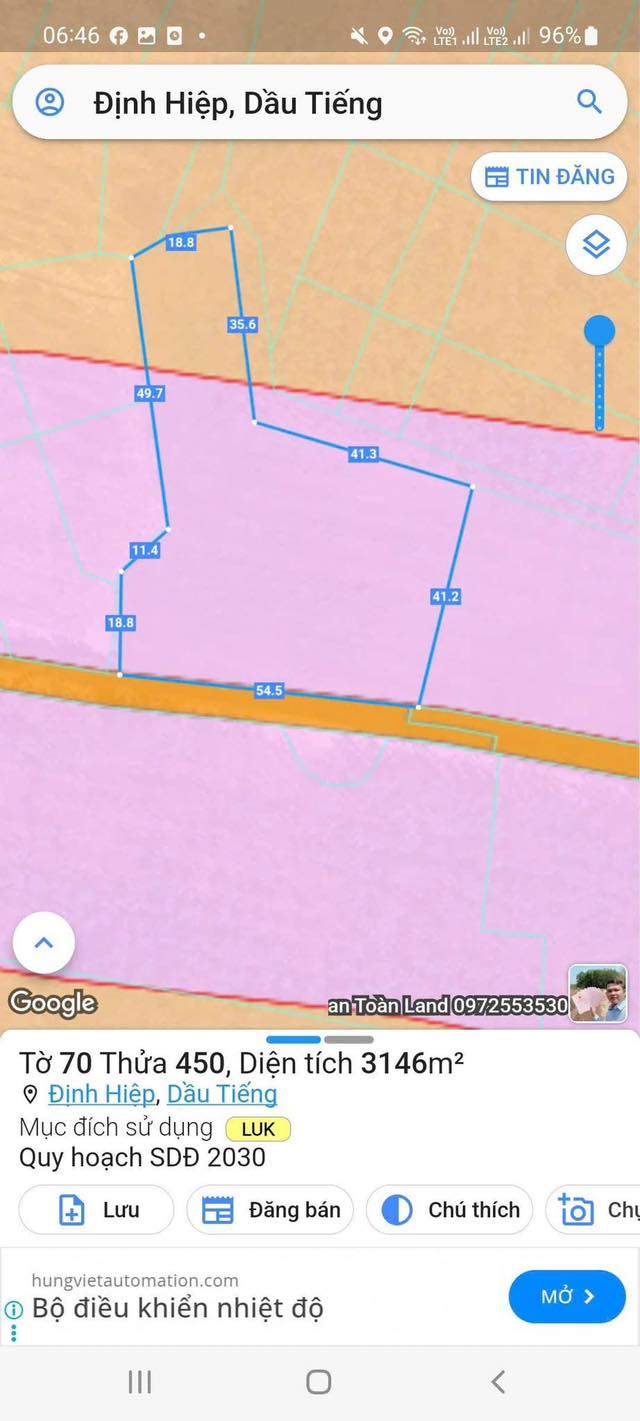This screenshot has height=1421, width=640.
Task: Open recent apps from navigation bar
Action: pos(140,1382)
